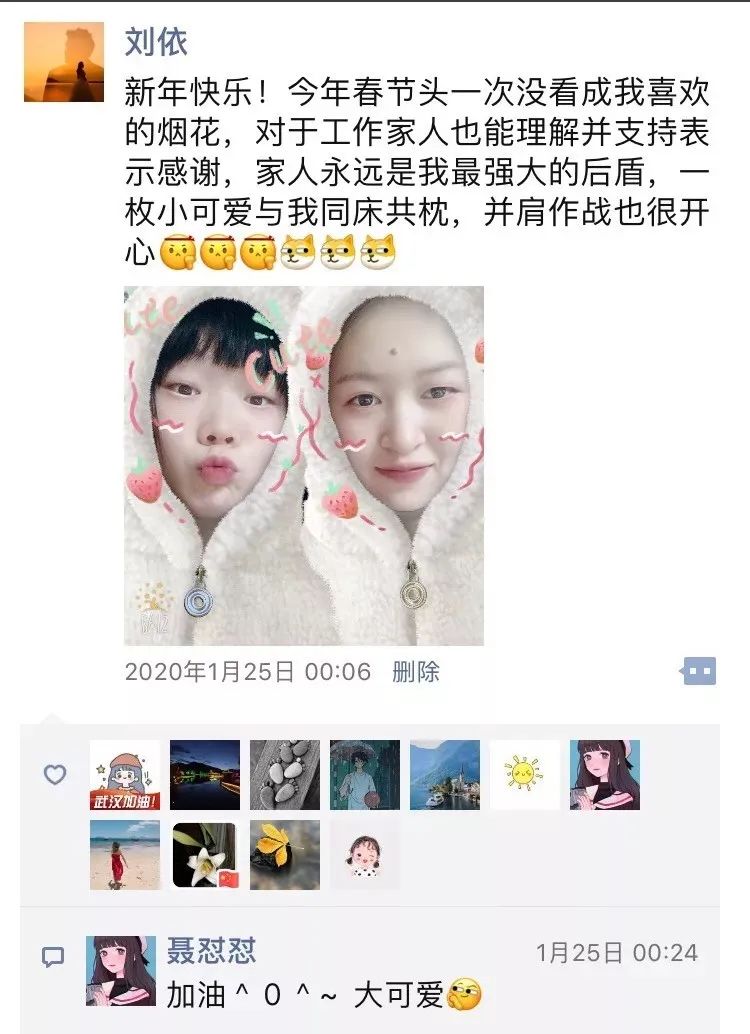
Task: Open the pebble stones avatar among likers
Action: coord(285,774)
